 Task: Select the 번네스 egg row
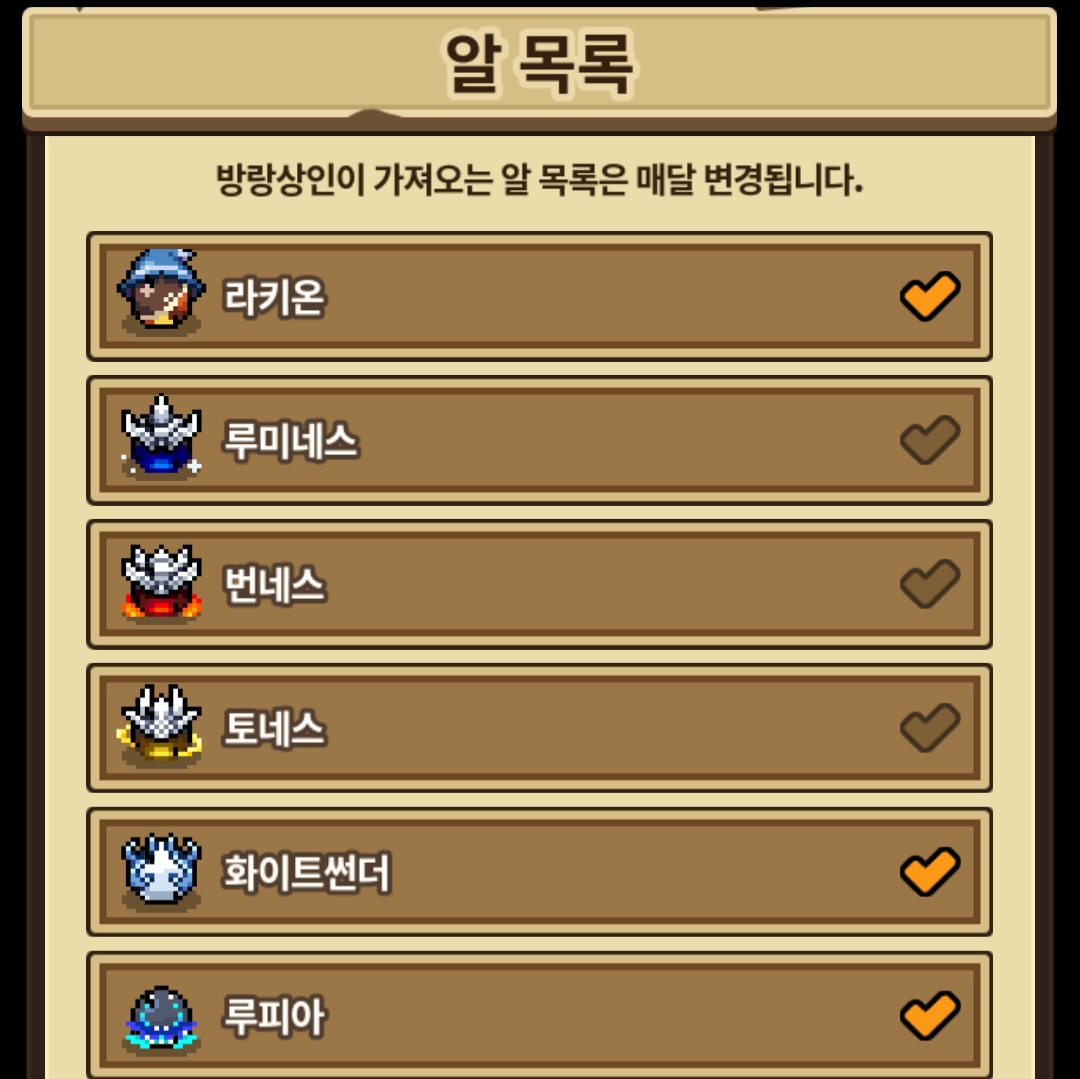coord(539,585)
